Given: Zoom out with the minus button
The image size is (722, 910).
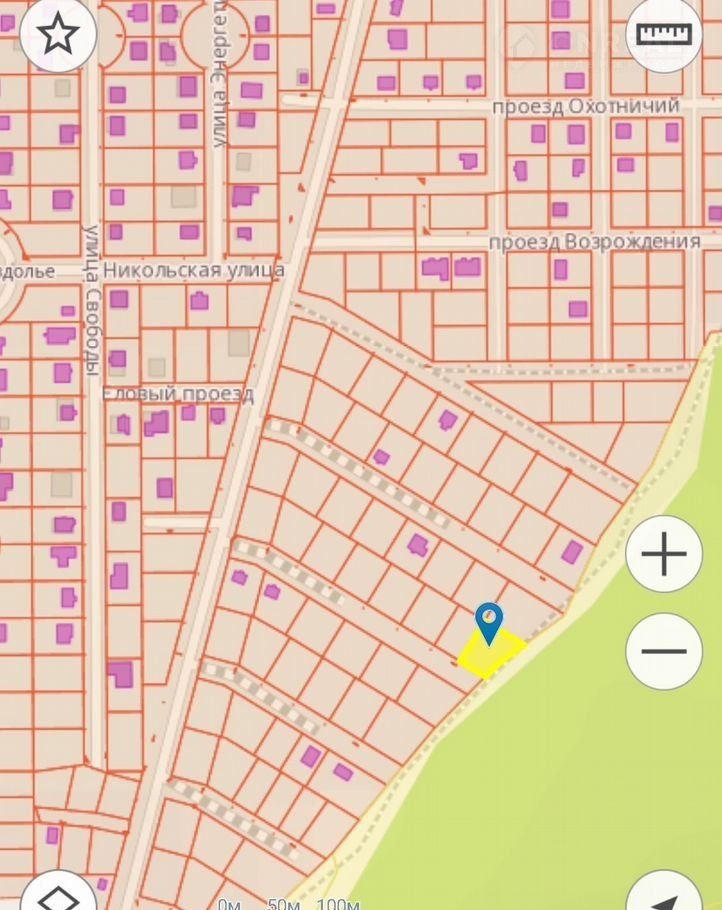Looking at the screenshot, I should coord(664,651).
